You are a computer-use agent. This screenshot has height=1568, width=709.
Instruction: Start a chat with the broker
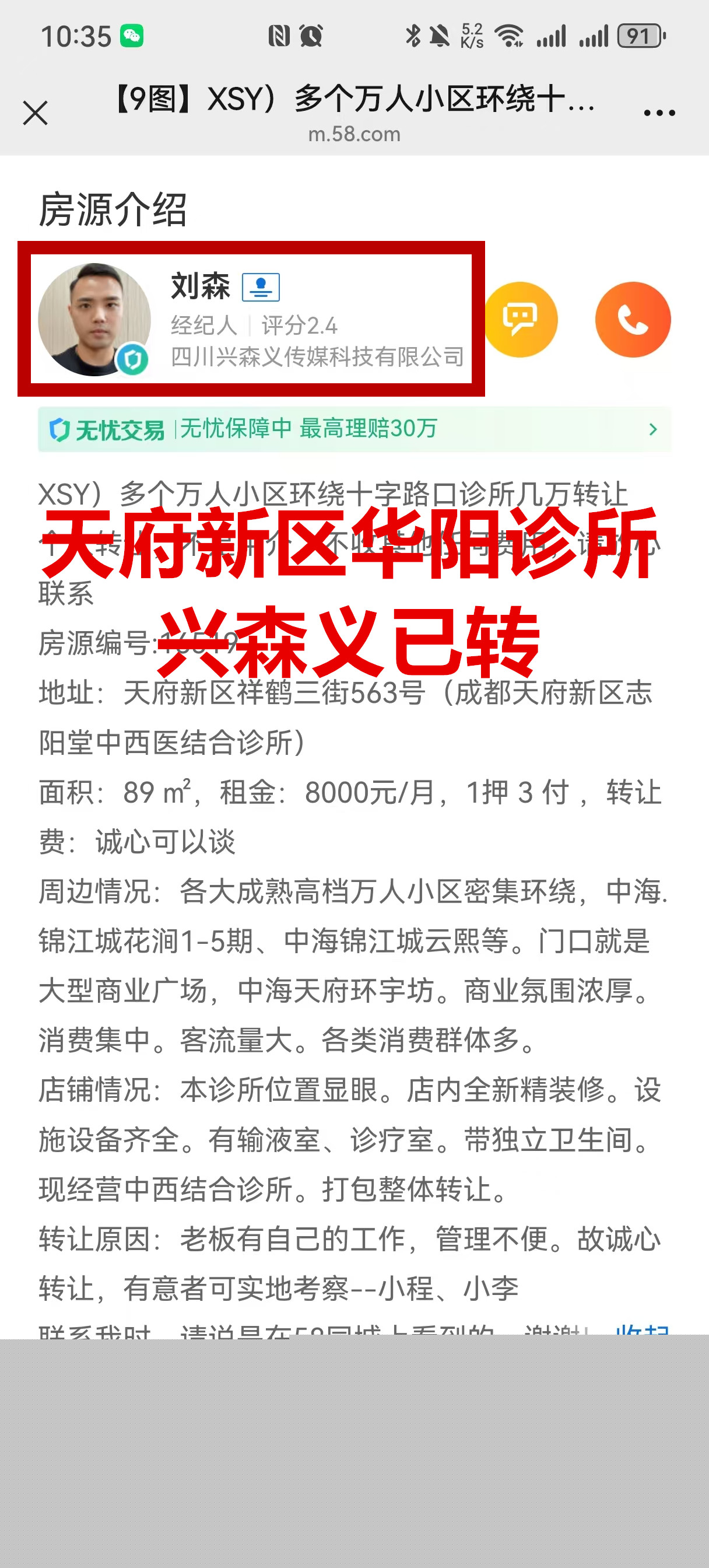[521, 319]
